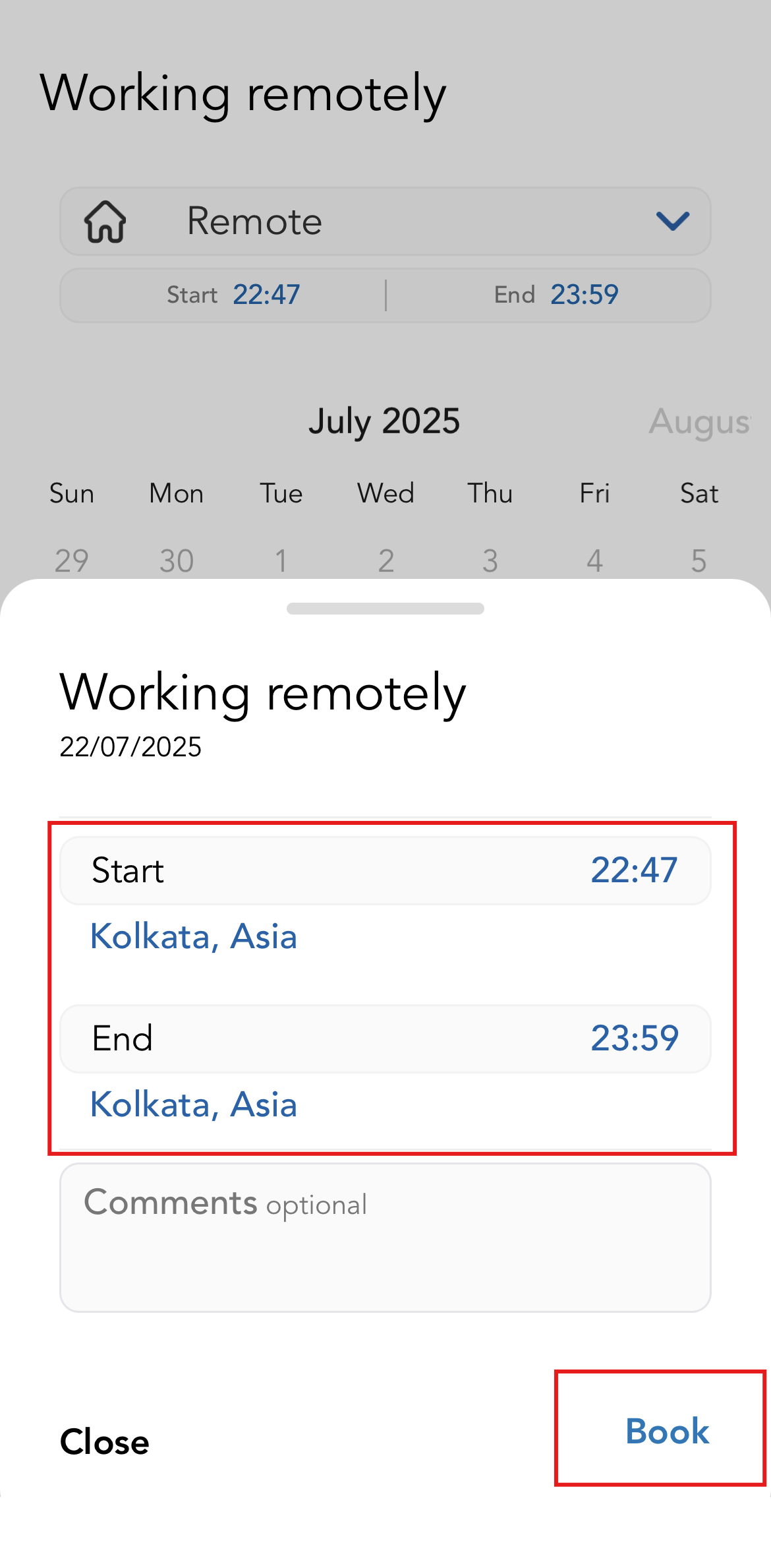The height and width of the screenshot is (1568, 771).
Task: Click the Working remotely sheet title
Action: coord(262,692)
